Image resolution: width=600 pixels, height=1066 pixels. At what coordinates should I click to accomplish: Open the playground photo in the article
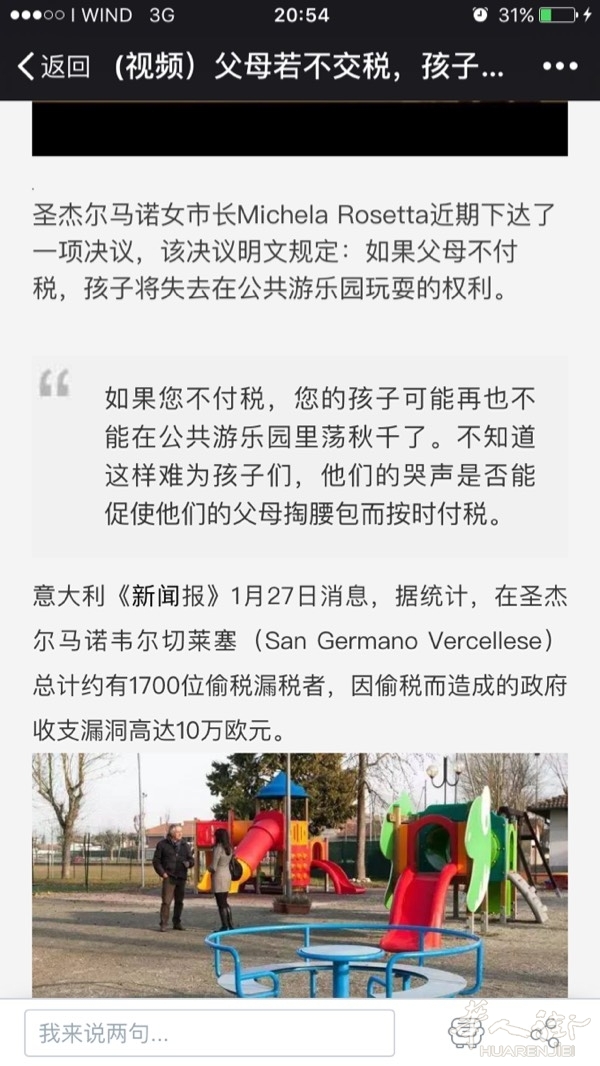[x=300, y=875]
